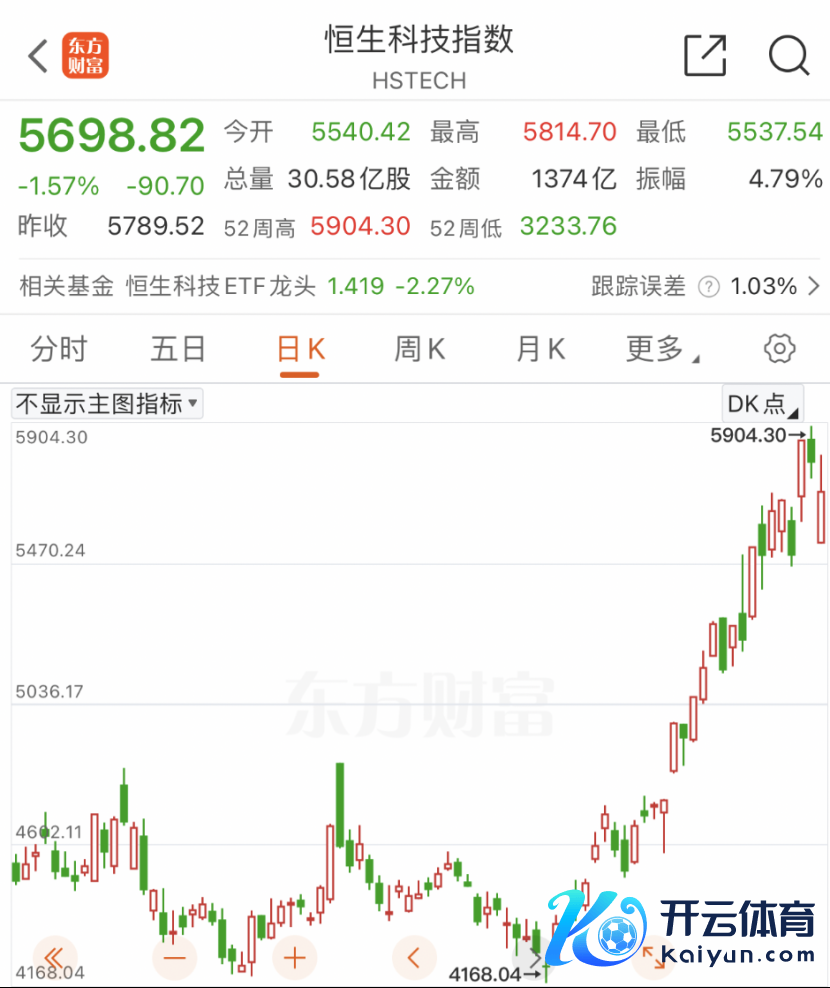The height and width of the screenshot is (988, 830).
Task: Jump to earliest data with double-left arrow
Action: 54,957
